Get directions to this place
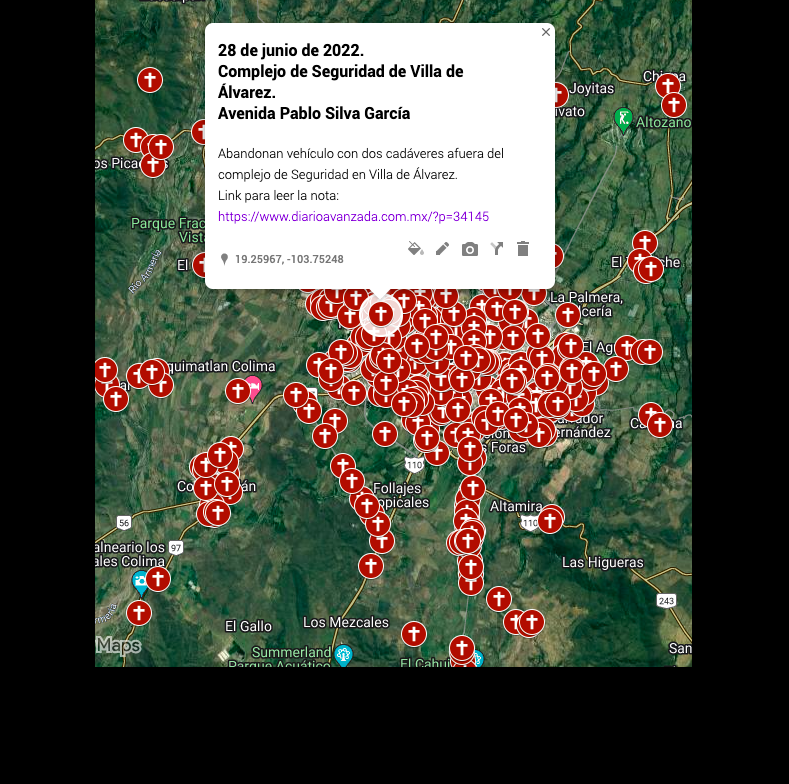 point(496,249)
